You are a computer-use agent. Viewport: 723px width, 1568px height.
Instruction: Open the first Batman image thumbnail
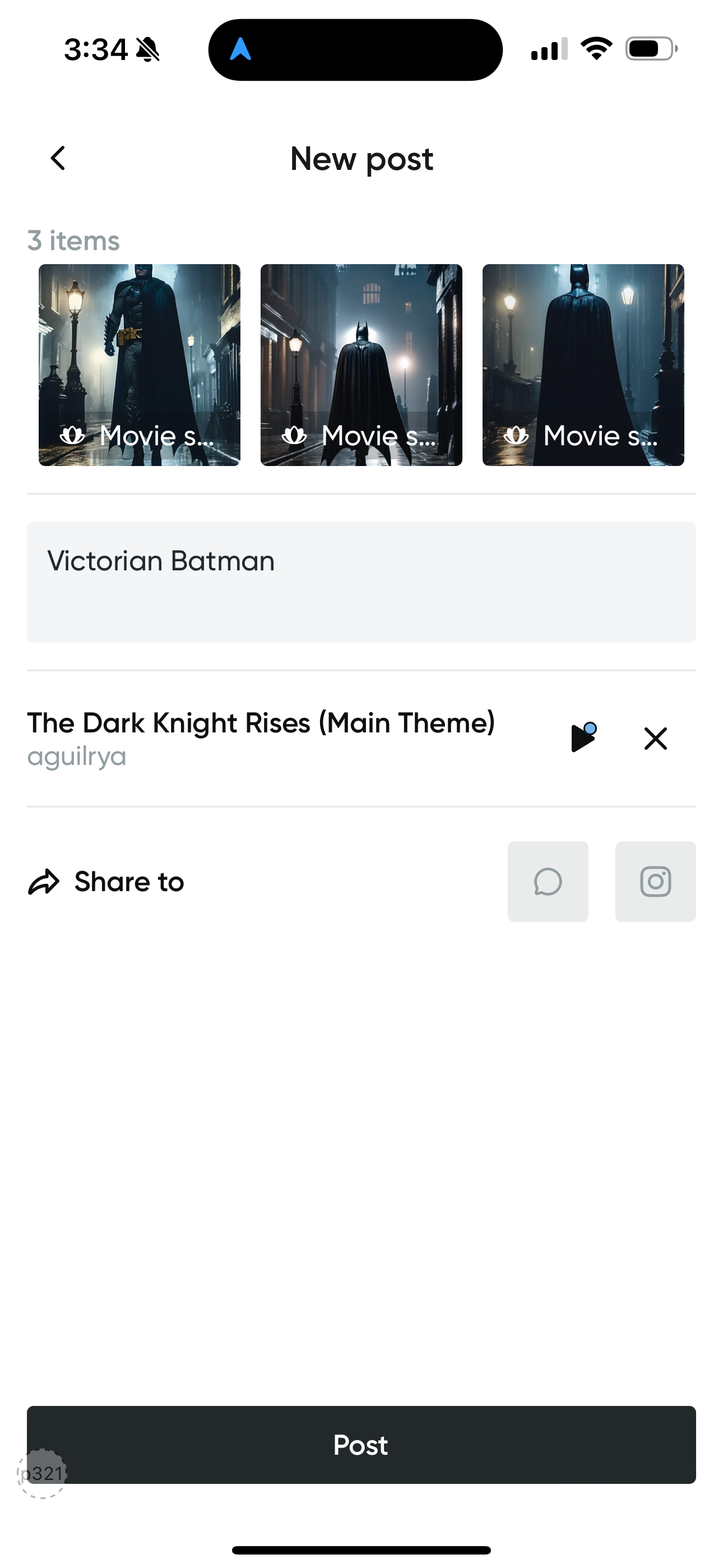[x=140, y=365]
